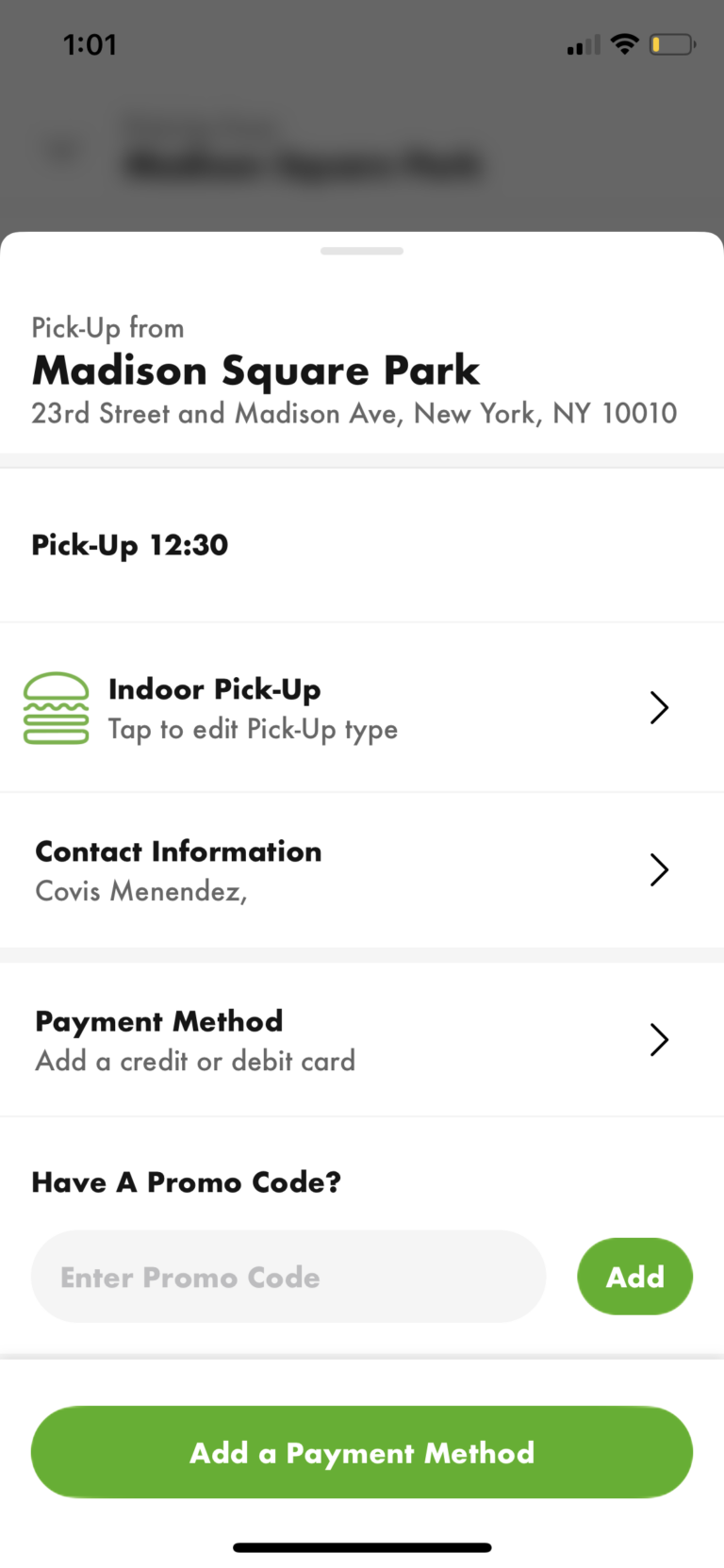The width and height of the screenshot is (724, 1568).
Task: Tap Pick-Up from Madison Square Park header
Action: [x=362, y=370]
